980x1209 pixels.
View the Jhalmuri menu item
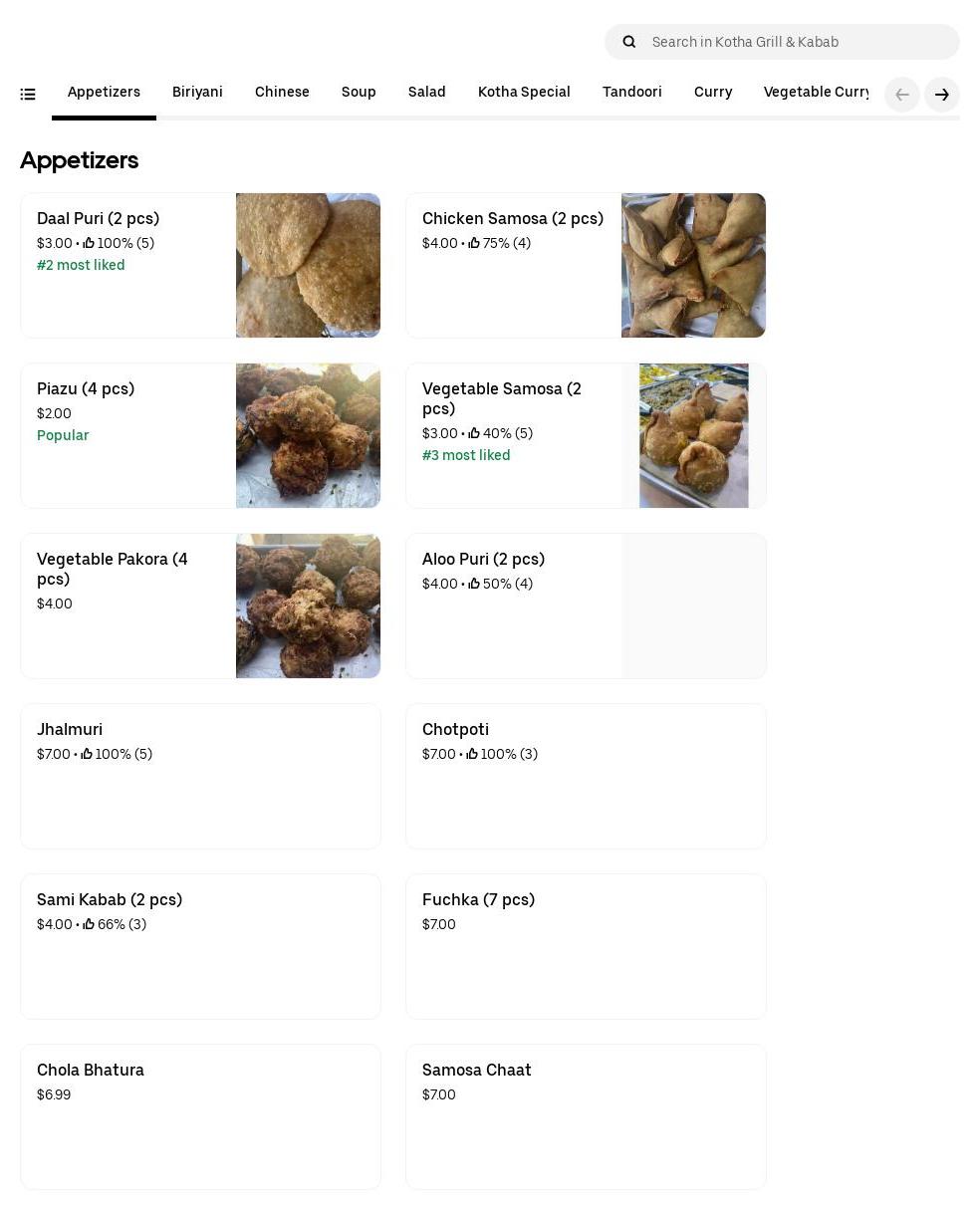coord(200,776)
